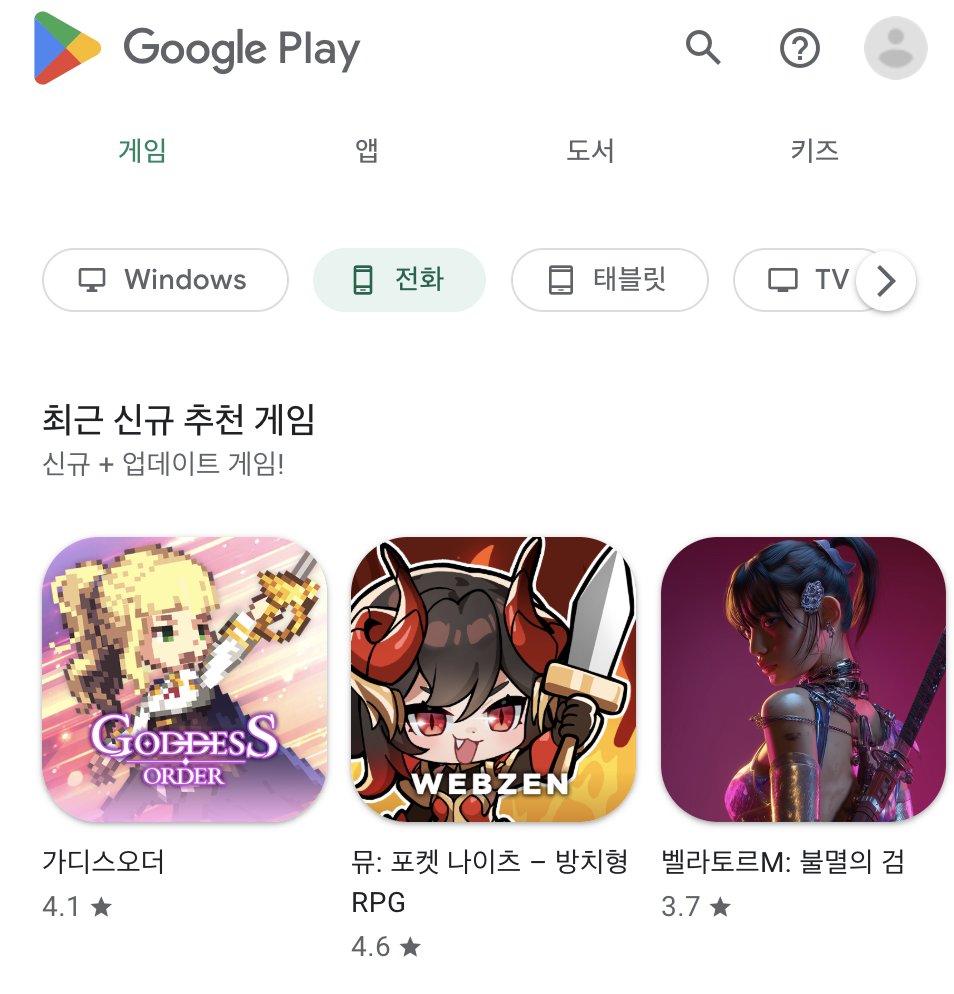Open the 벨라토르M: 불멸의 검 thumbnail
Viewport: 954px width, 994px height.
tap(802, 680)
